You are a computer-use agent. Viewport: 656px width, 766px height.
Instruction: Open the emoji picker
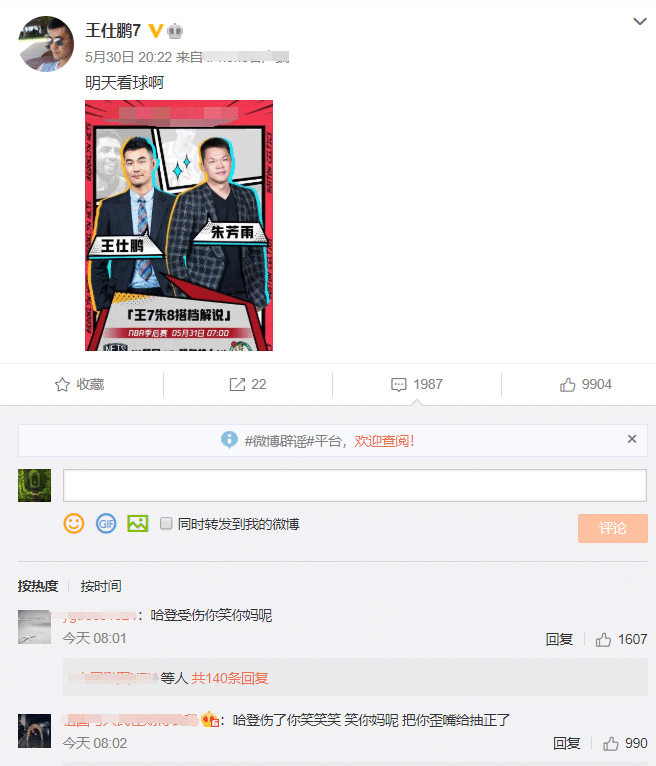tap(74, 523)
